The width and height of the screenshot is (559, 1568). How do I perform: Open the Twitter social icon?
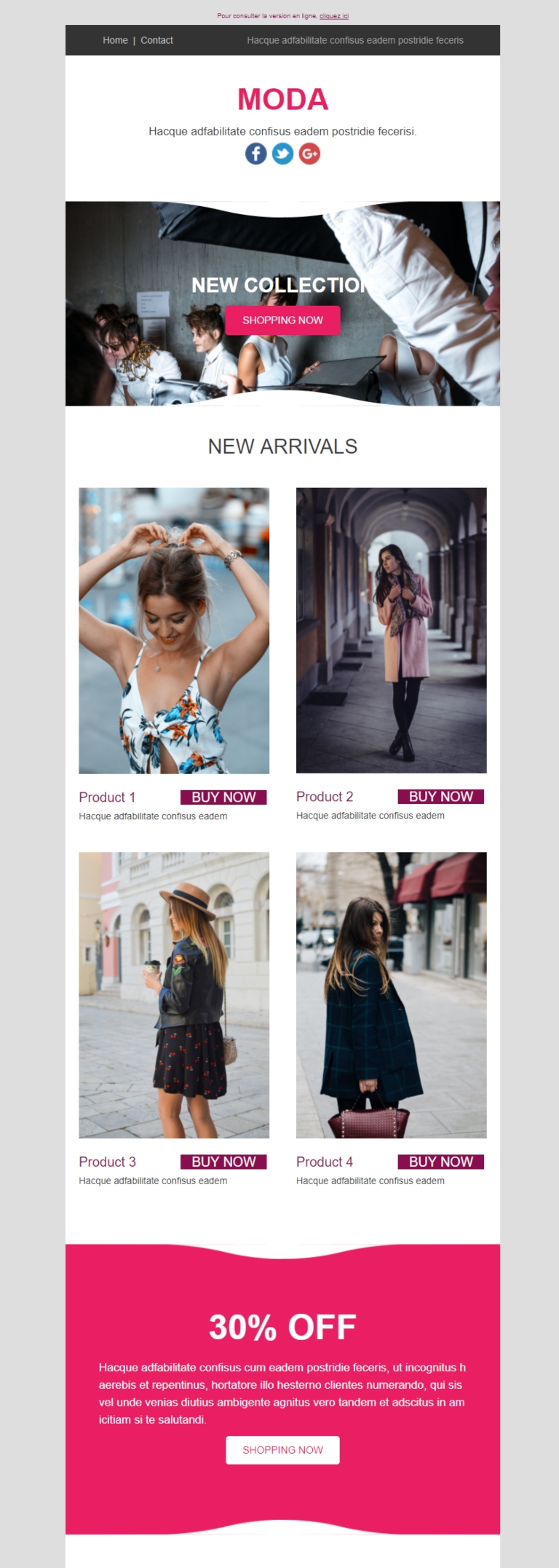coord(283,154)
